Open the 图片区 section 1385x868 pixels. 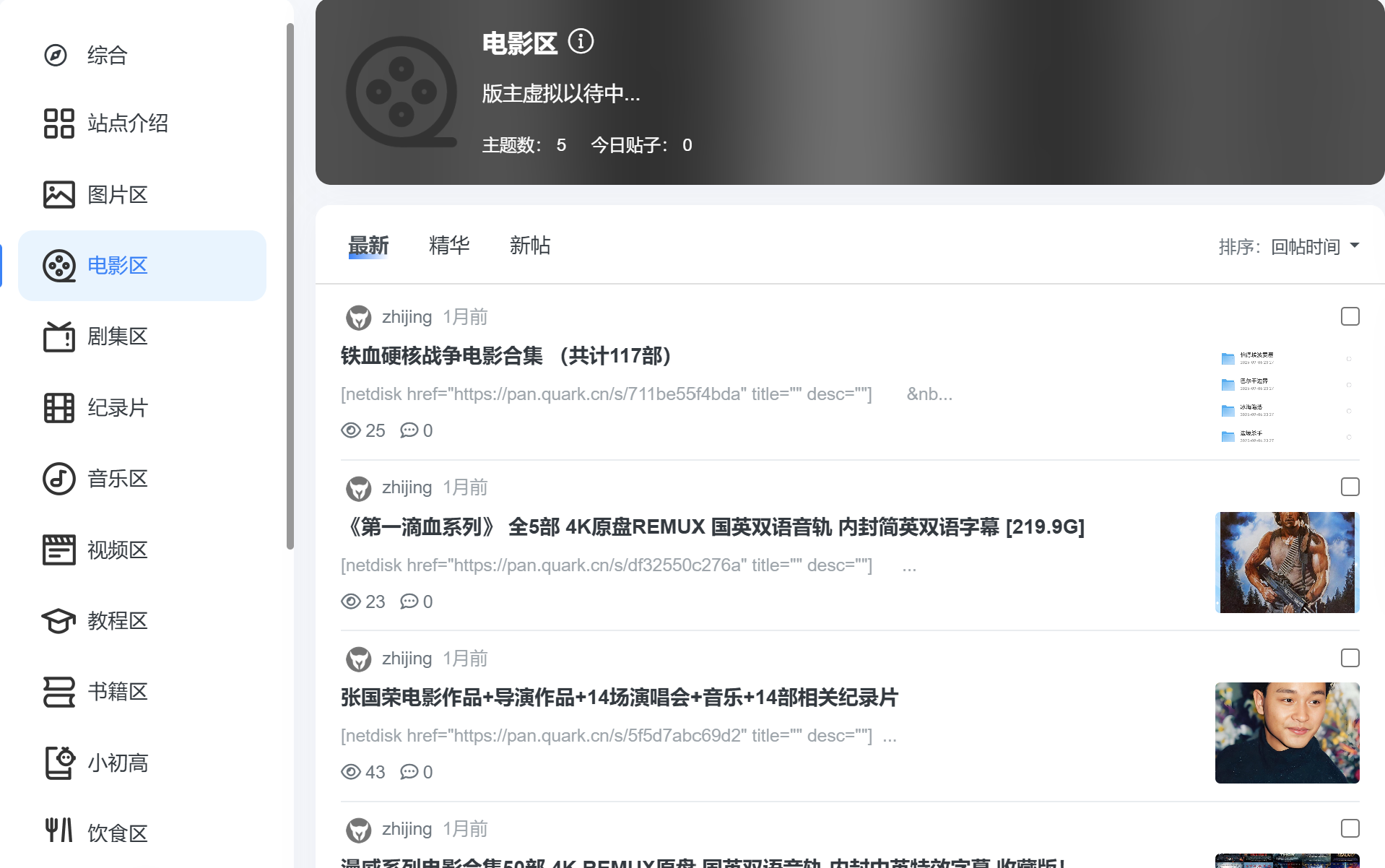pyautogui.click(x=116, y=195)
